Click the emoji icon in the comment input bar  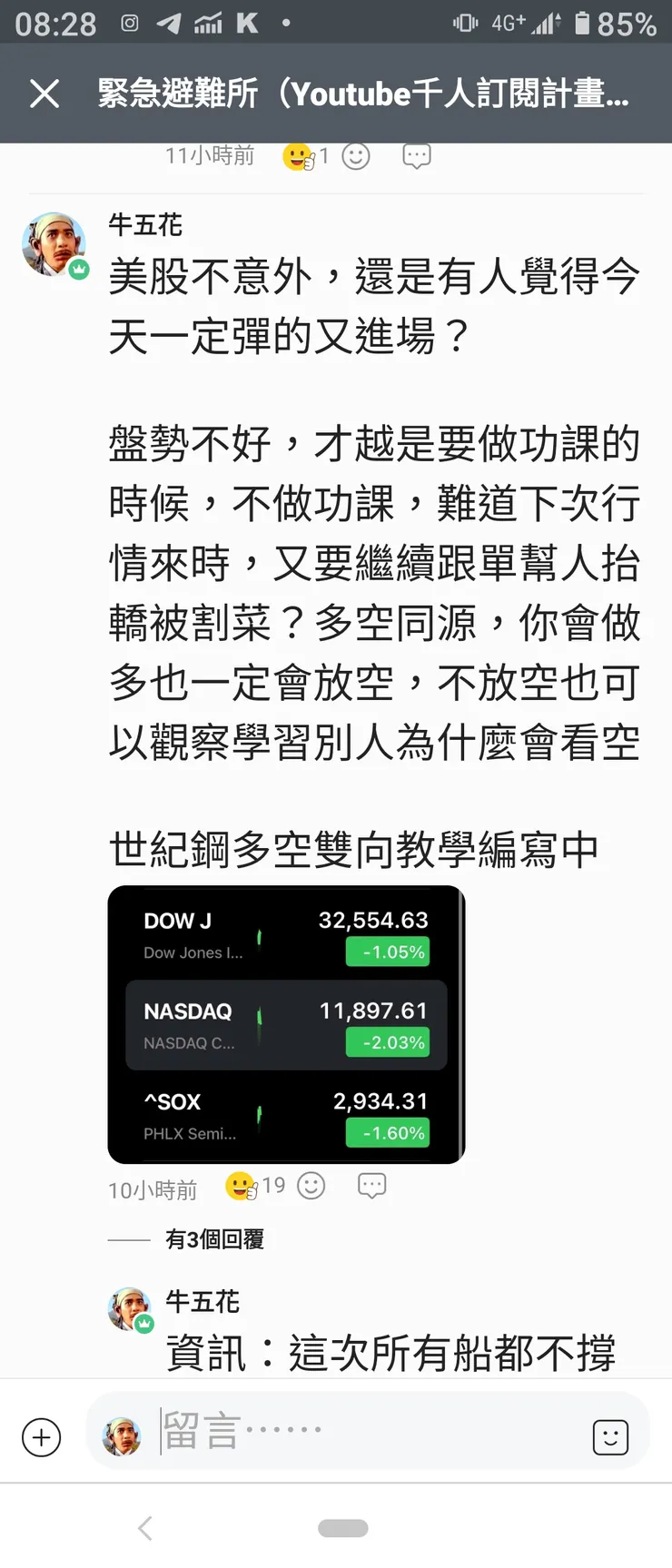pos(609,1437)
